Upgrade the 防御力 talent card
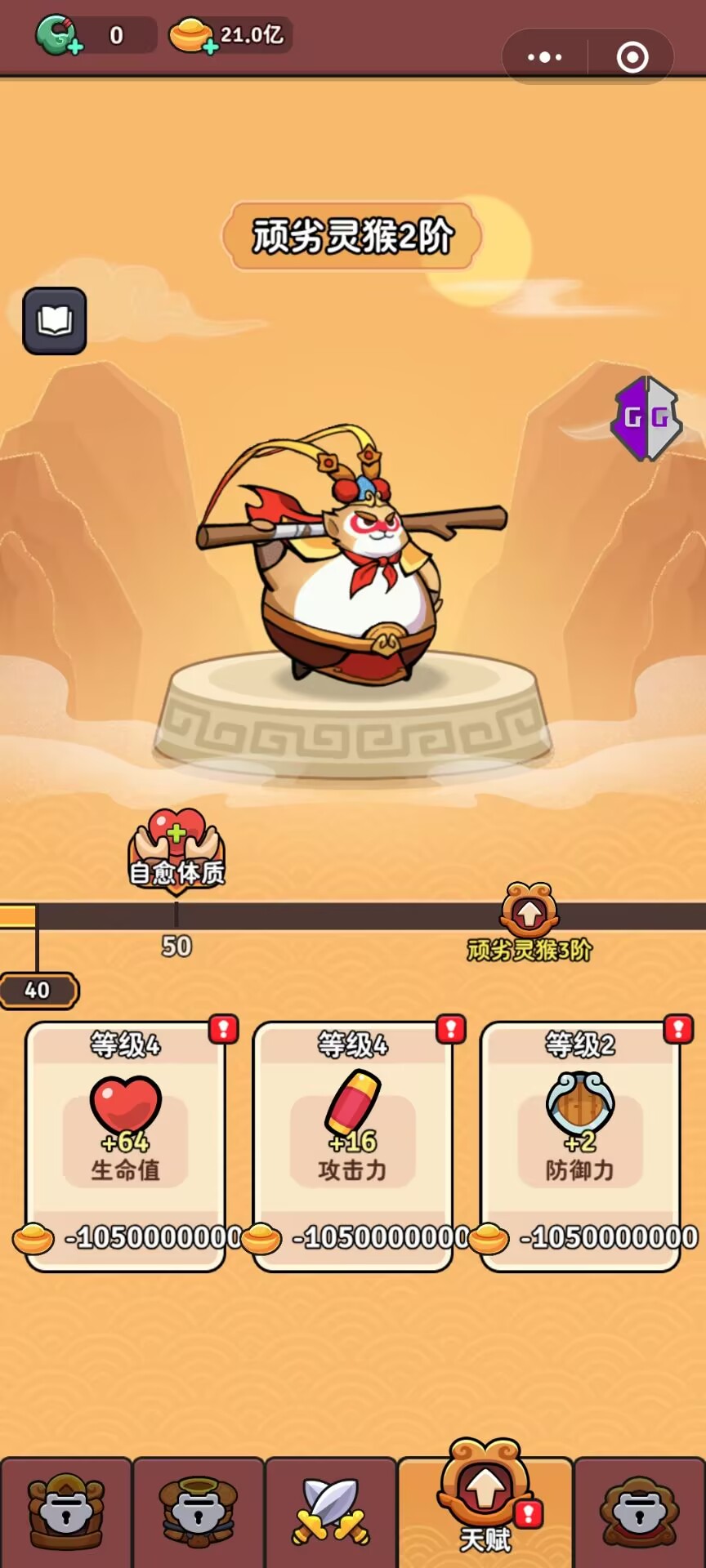 [x=579, y=1143]
